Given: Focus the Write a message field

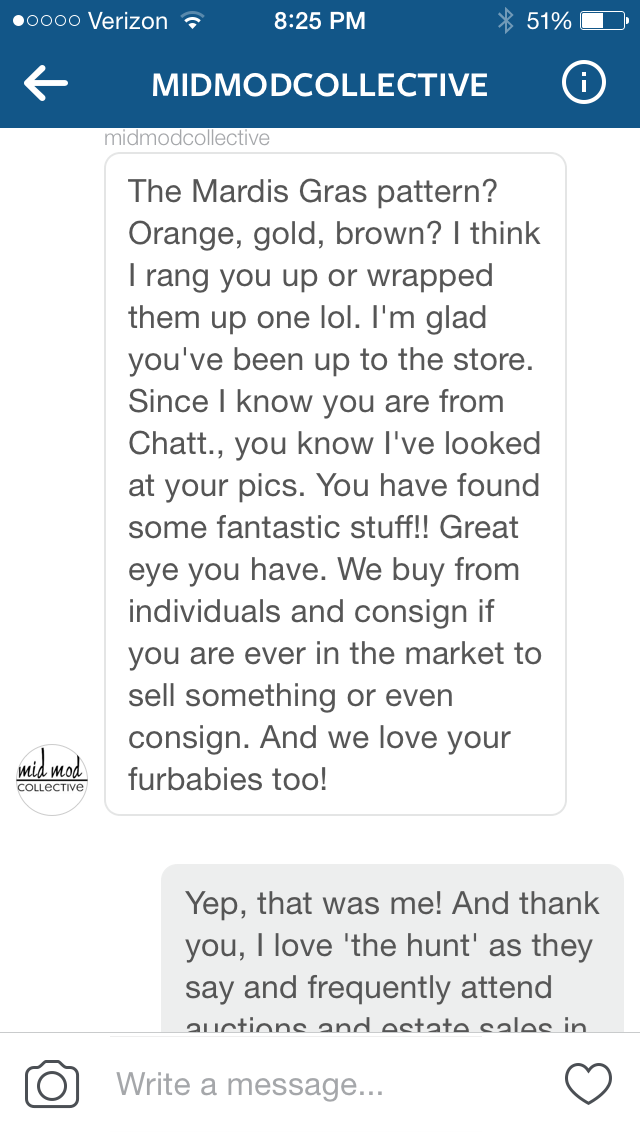Looking at the screenshot, I should point(320,1084).
